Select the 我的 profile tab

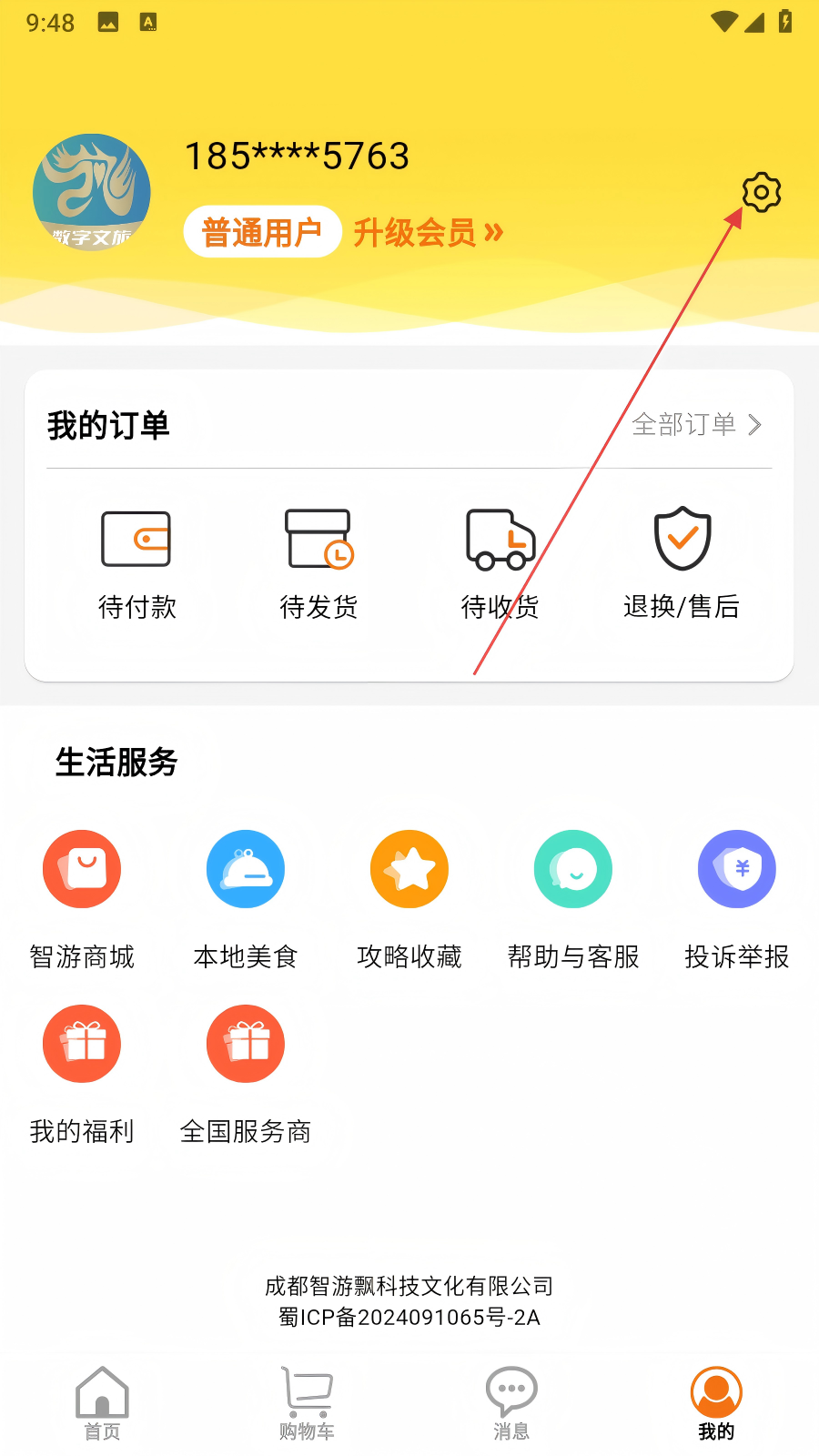716,1403
